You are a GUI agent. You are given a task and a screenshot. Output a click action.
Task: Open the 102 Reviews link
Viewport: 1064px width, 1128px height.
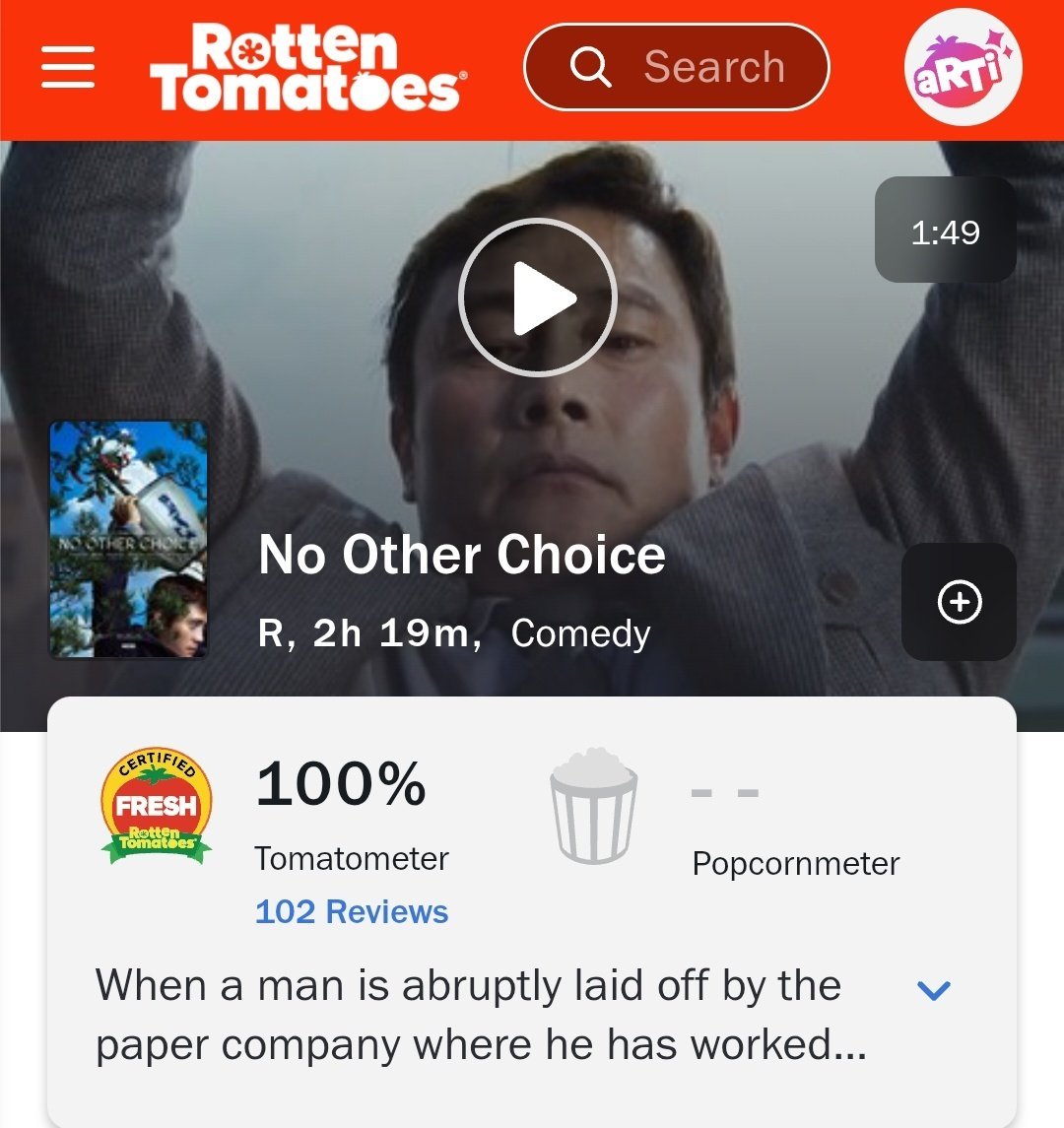351,911
